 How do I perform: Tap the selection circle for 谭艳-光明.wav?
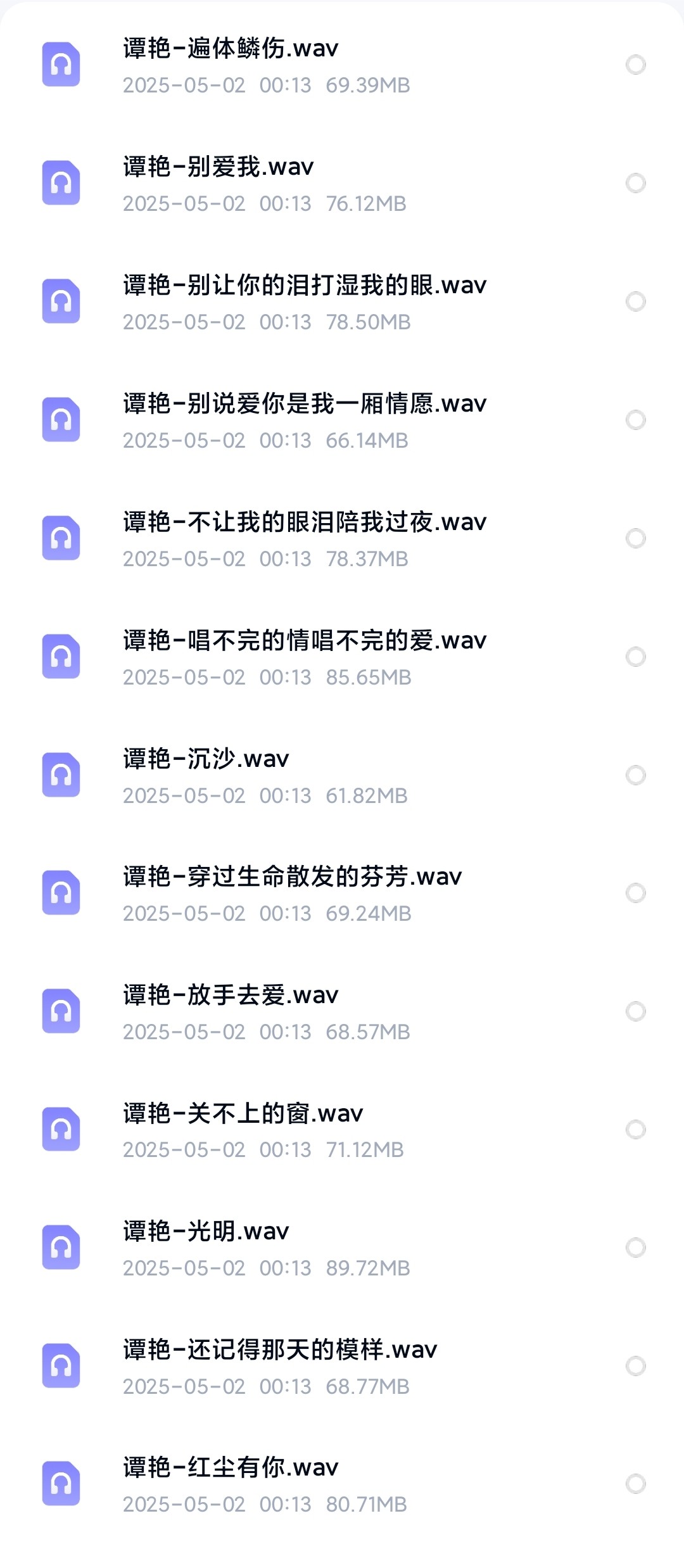635,1248
